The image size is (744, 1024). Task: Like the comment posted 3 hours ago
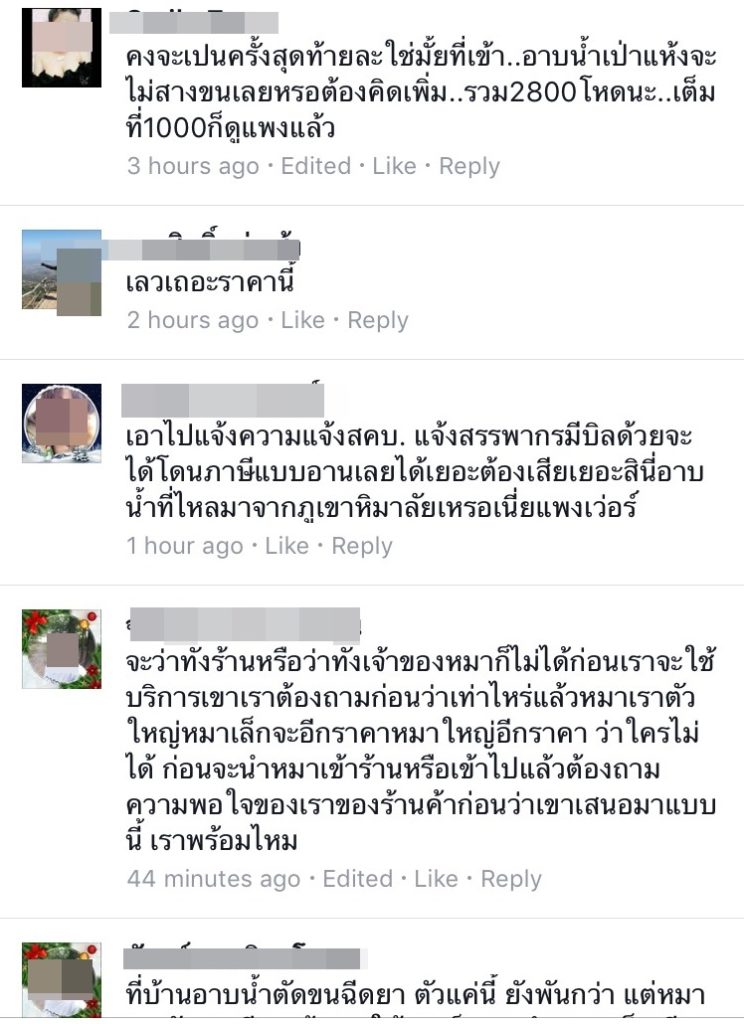click(394, 166)
